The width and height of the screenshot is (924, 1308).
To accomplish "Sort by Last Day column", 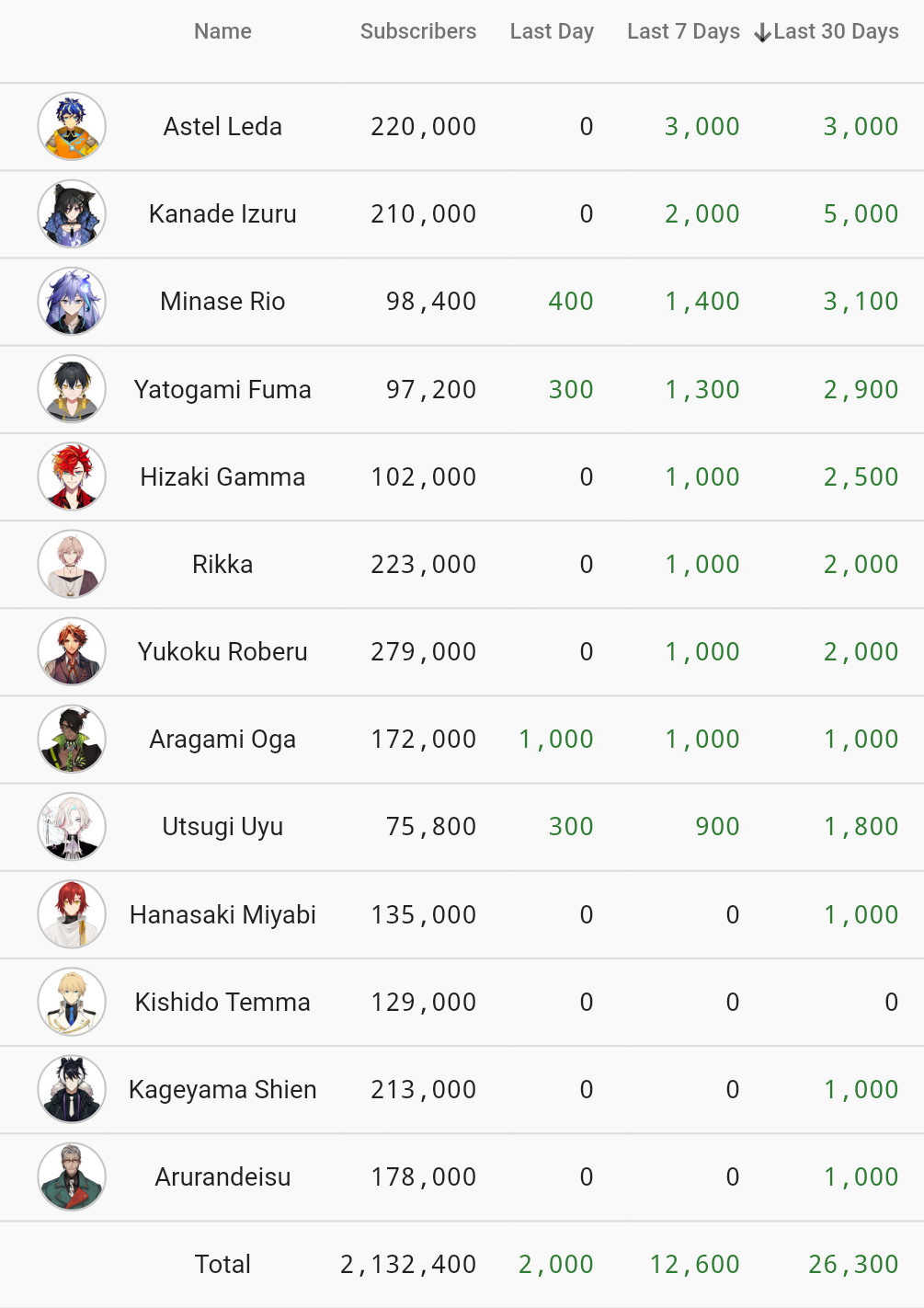I will pos(552,31).
